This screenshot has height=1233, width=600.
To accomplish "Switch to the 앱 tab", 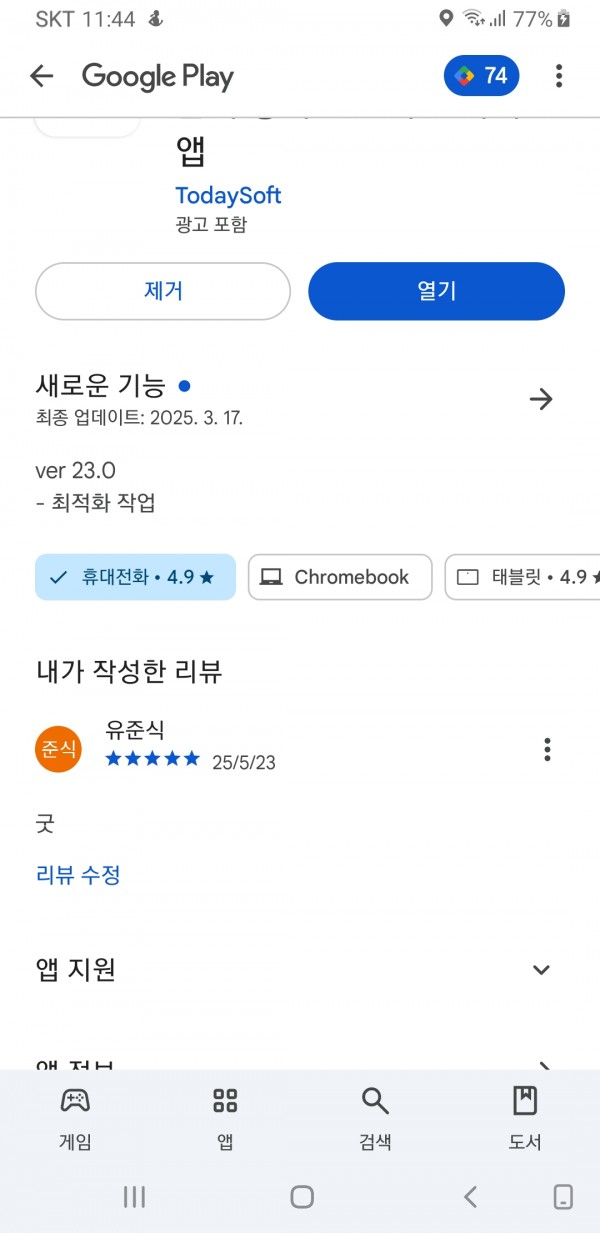I will pos(225,1118).
